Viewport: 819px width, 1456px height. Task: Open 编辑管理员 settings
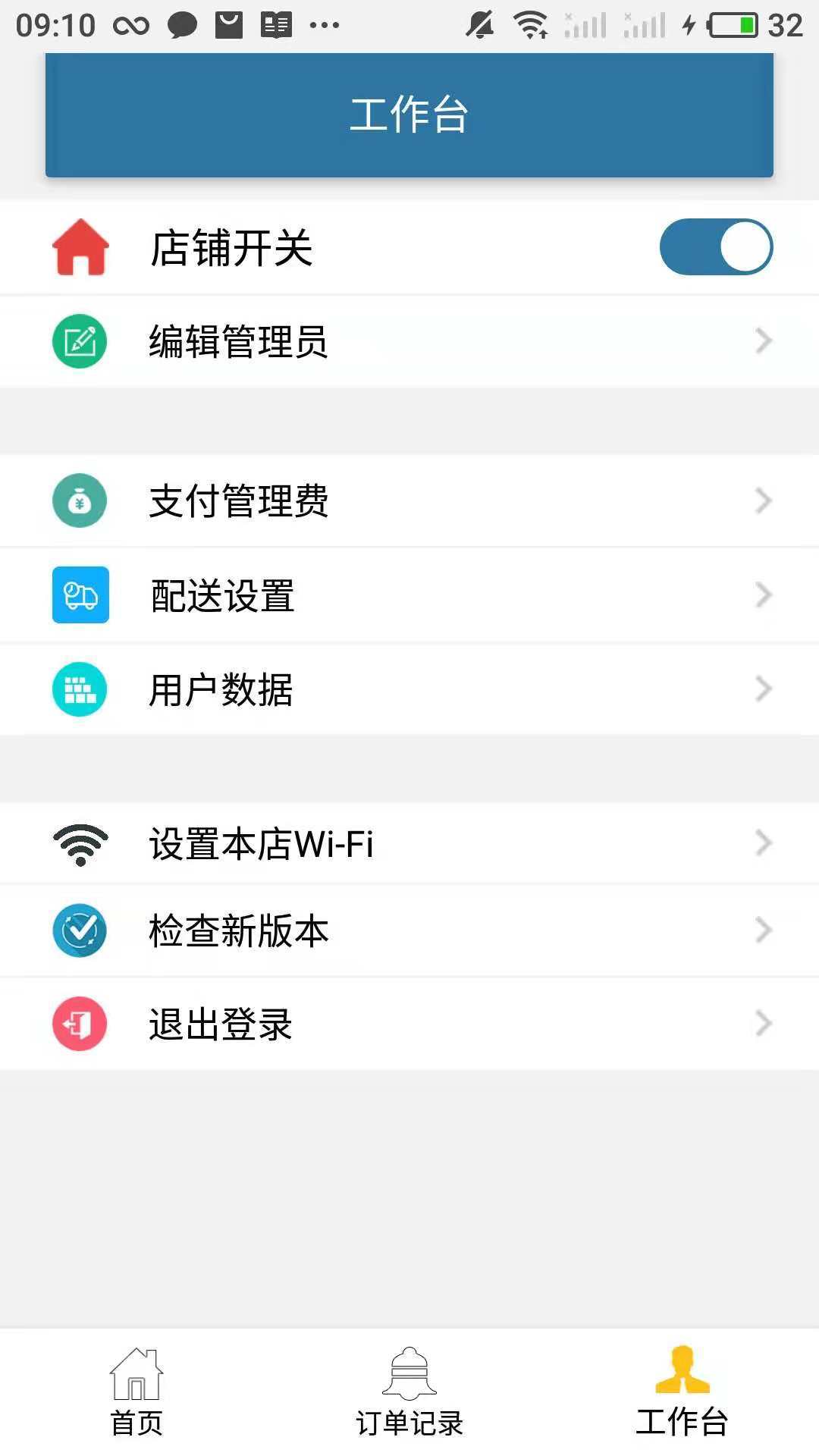click(409, 341)
